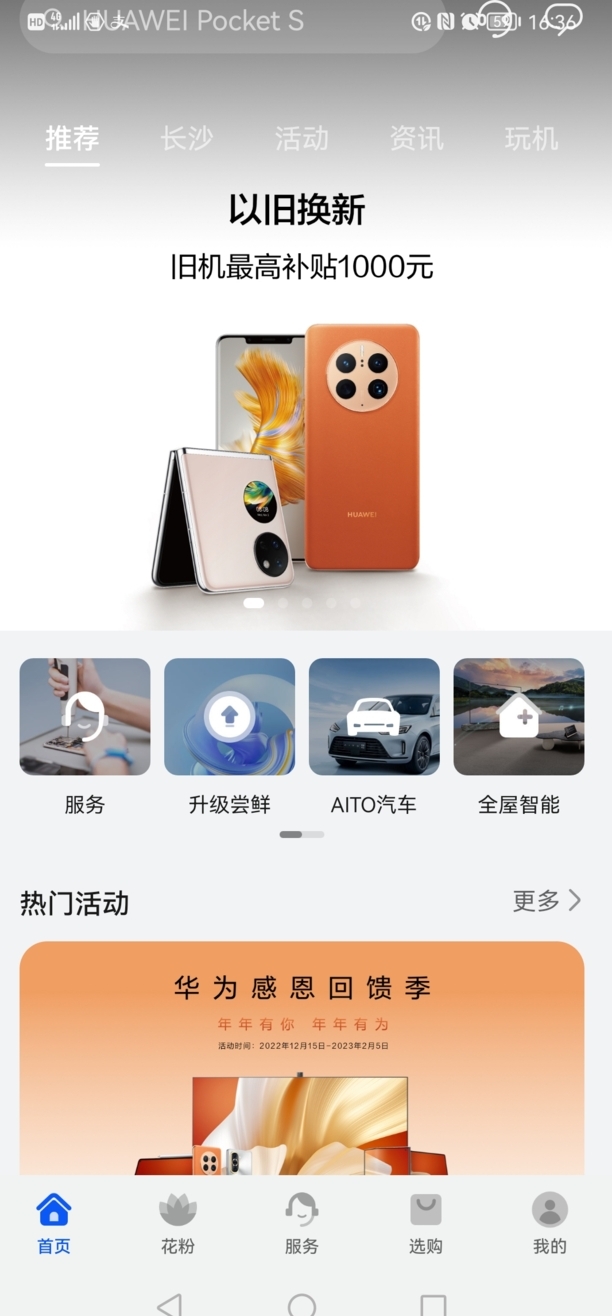Open the AITO汽车 tile
This screenshot has height=1316, width=612.
point(374,737)
